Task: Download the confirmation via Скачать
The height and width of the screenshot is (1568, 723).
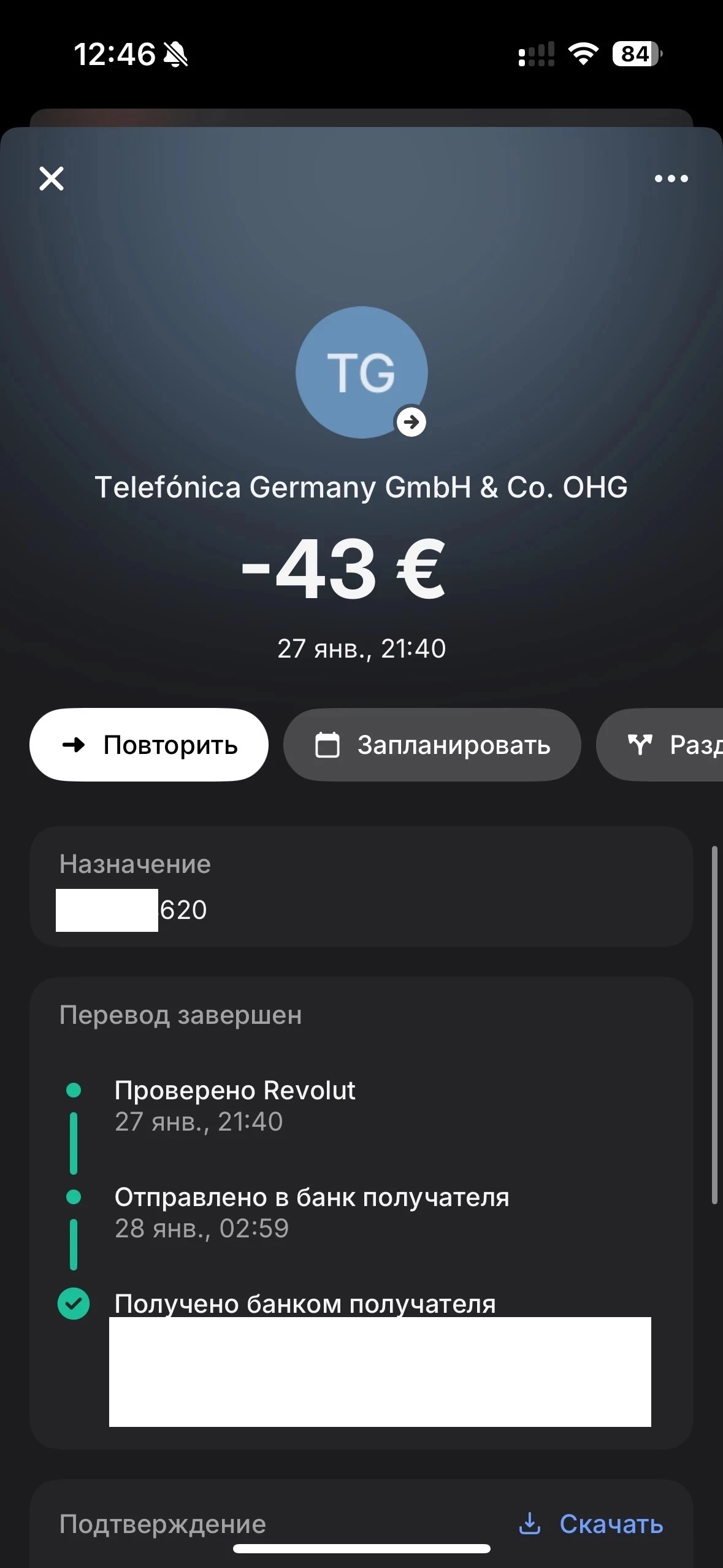Action: (x=591, y=1524)
